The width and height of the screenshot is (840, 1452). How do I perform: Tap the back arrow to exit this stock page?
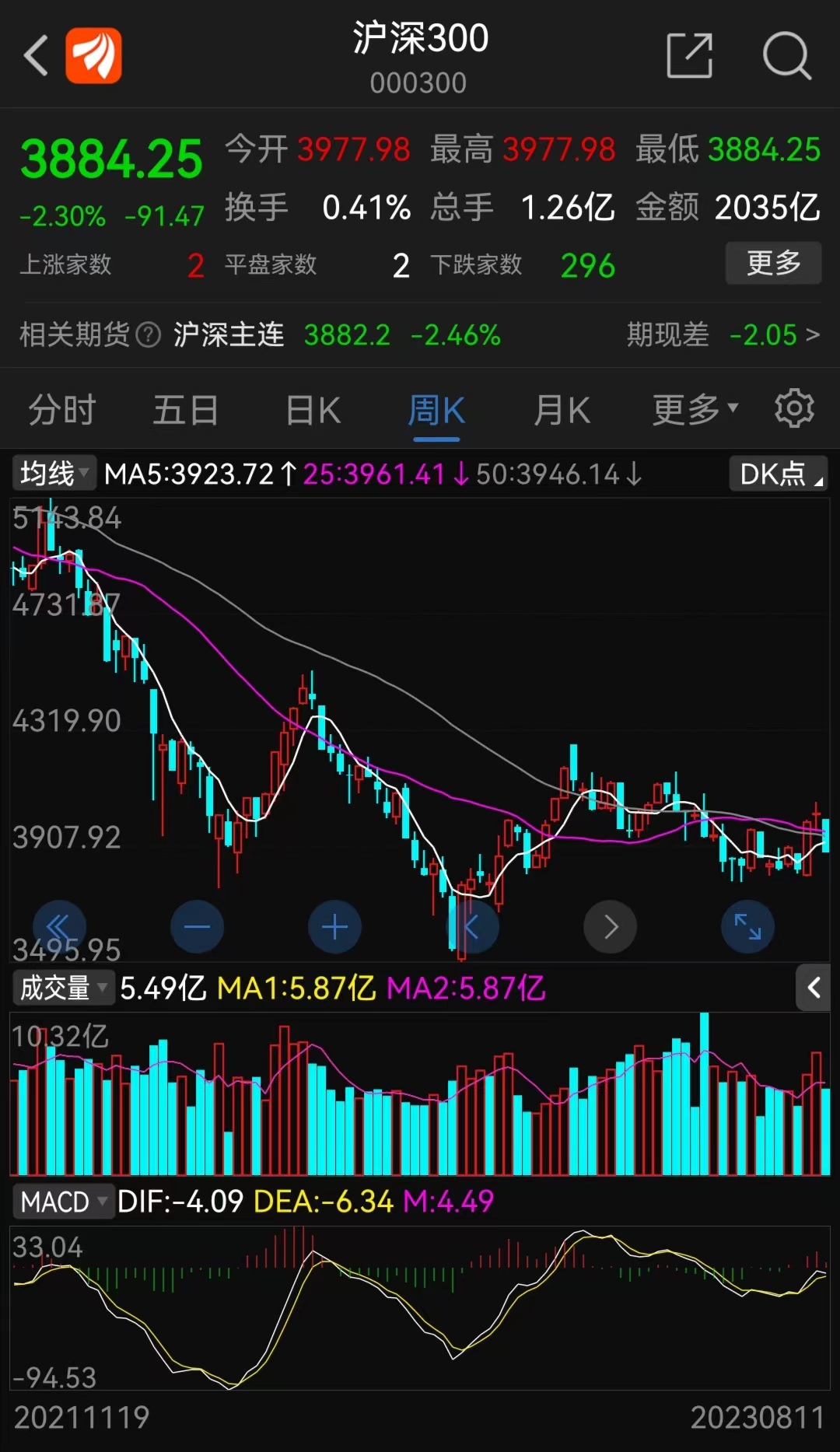click(35, 54)
